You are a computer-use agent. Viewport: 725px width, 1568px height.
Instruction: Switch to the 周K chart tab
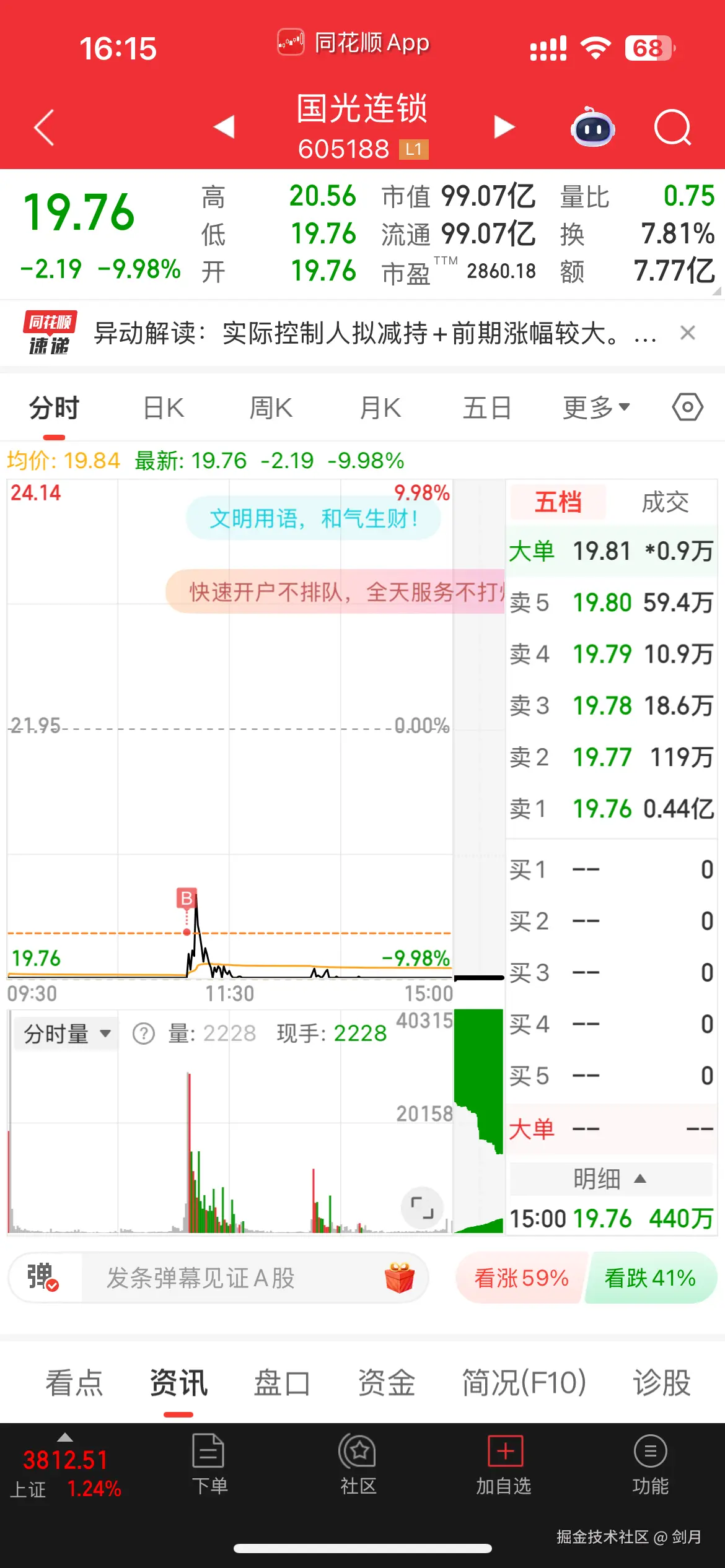point(271,408)
